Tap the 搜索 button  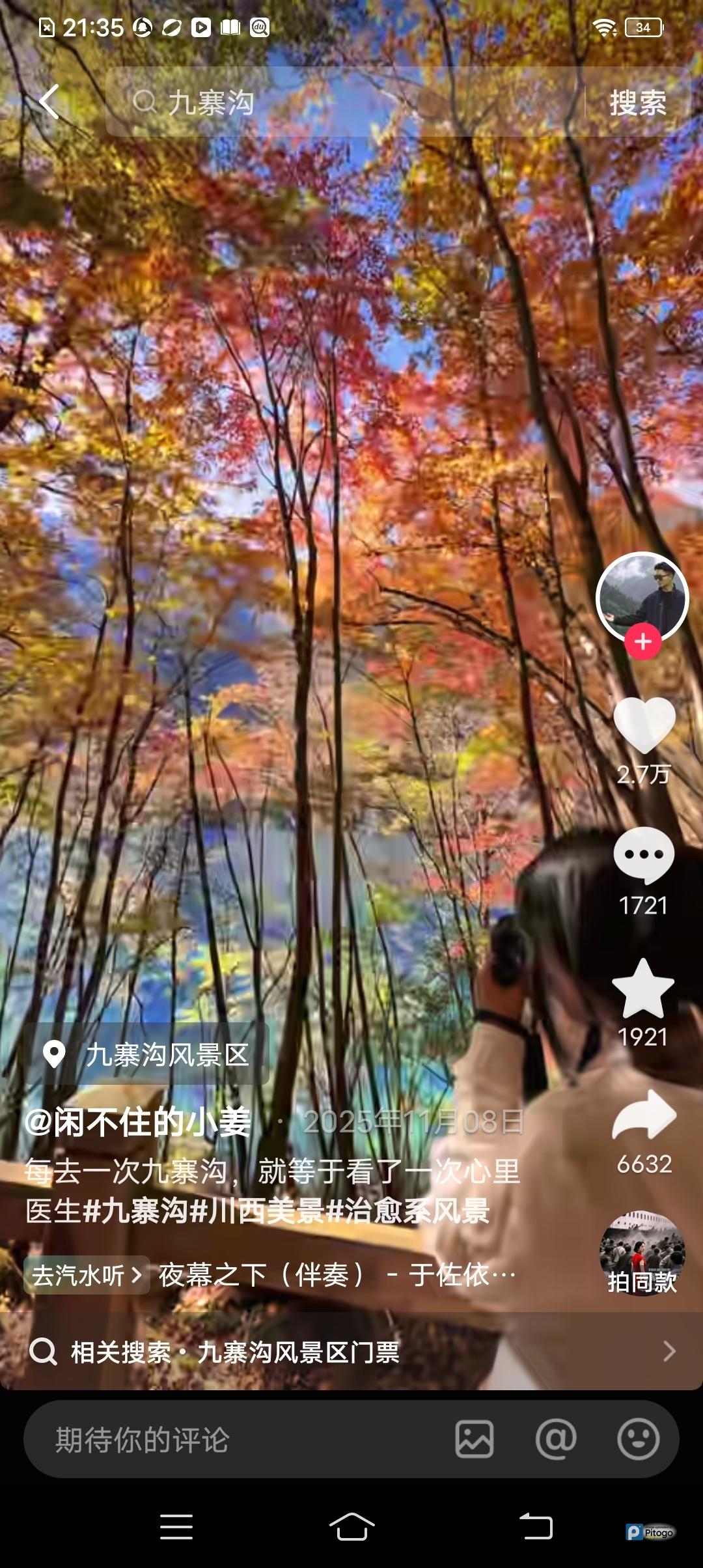tap(637, 103)
